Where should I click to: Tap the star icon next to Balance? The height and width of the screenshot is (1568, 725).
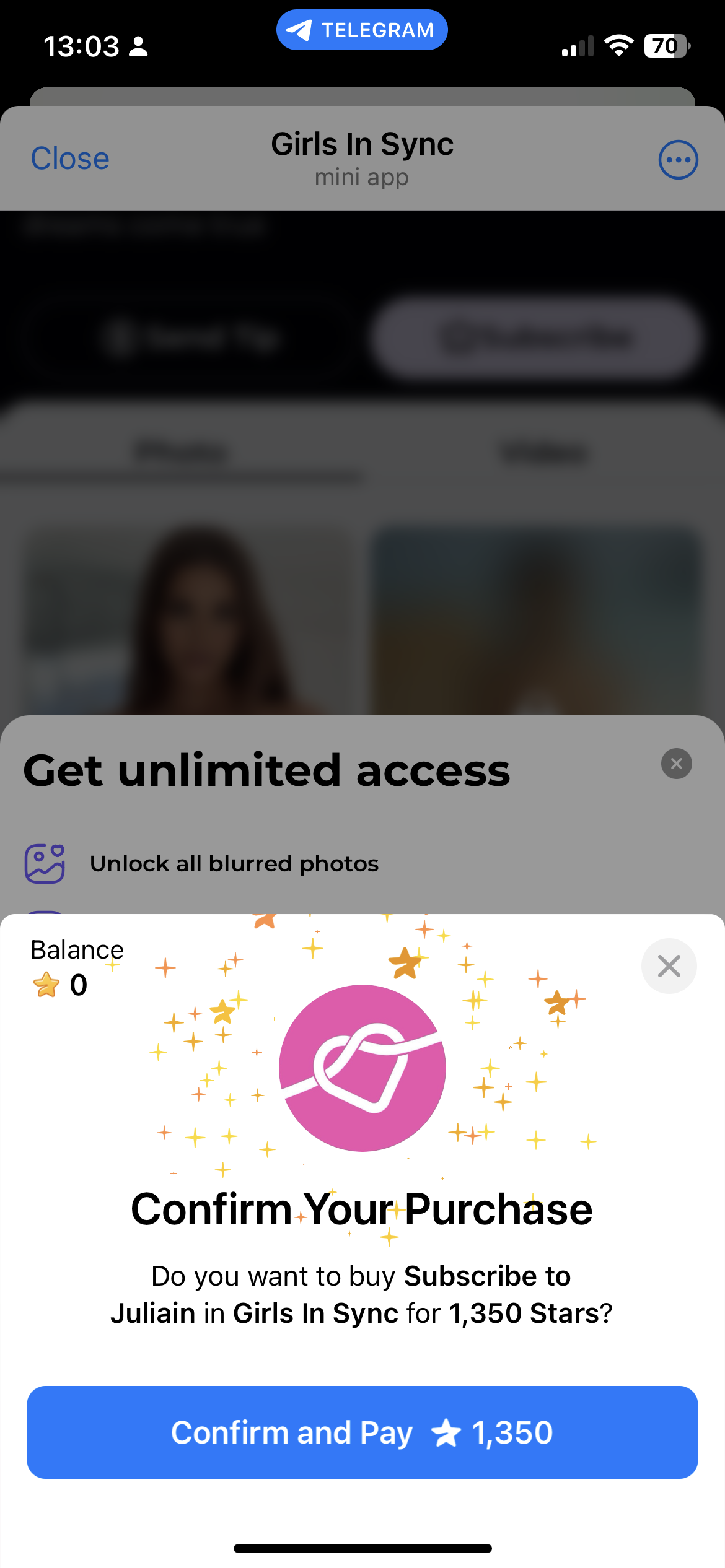[46, 982]
